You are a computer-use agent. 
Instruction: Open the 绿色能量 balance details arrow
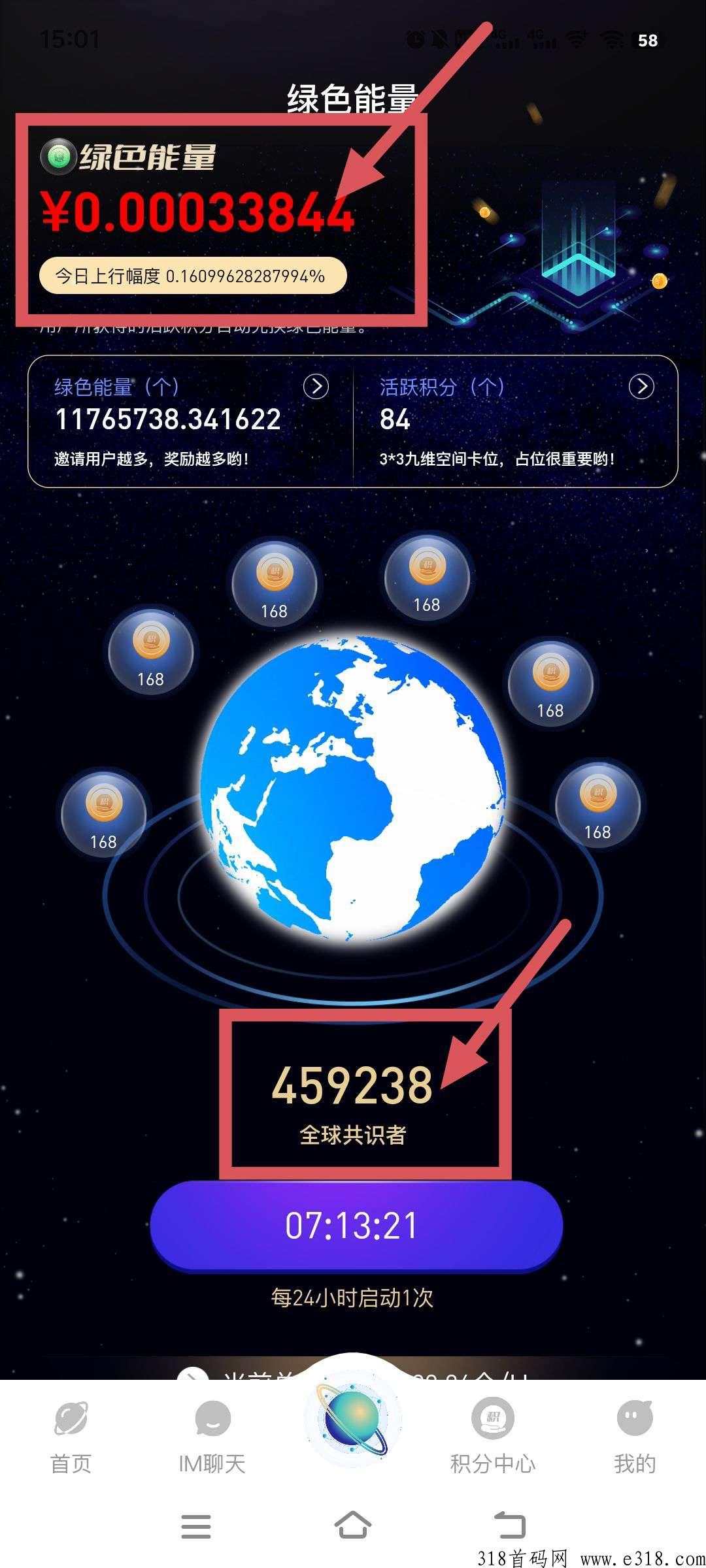[316, 387]
